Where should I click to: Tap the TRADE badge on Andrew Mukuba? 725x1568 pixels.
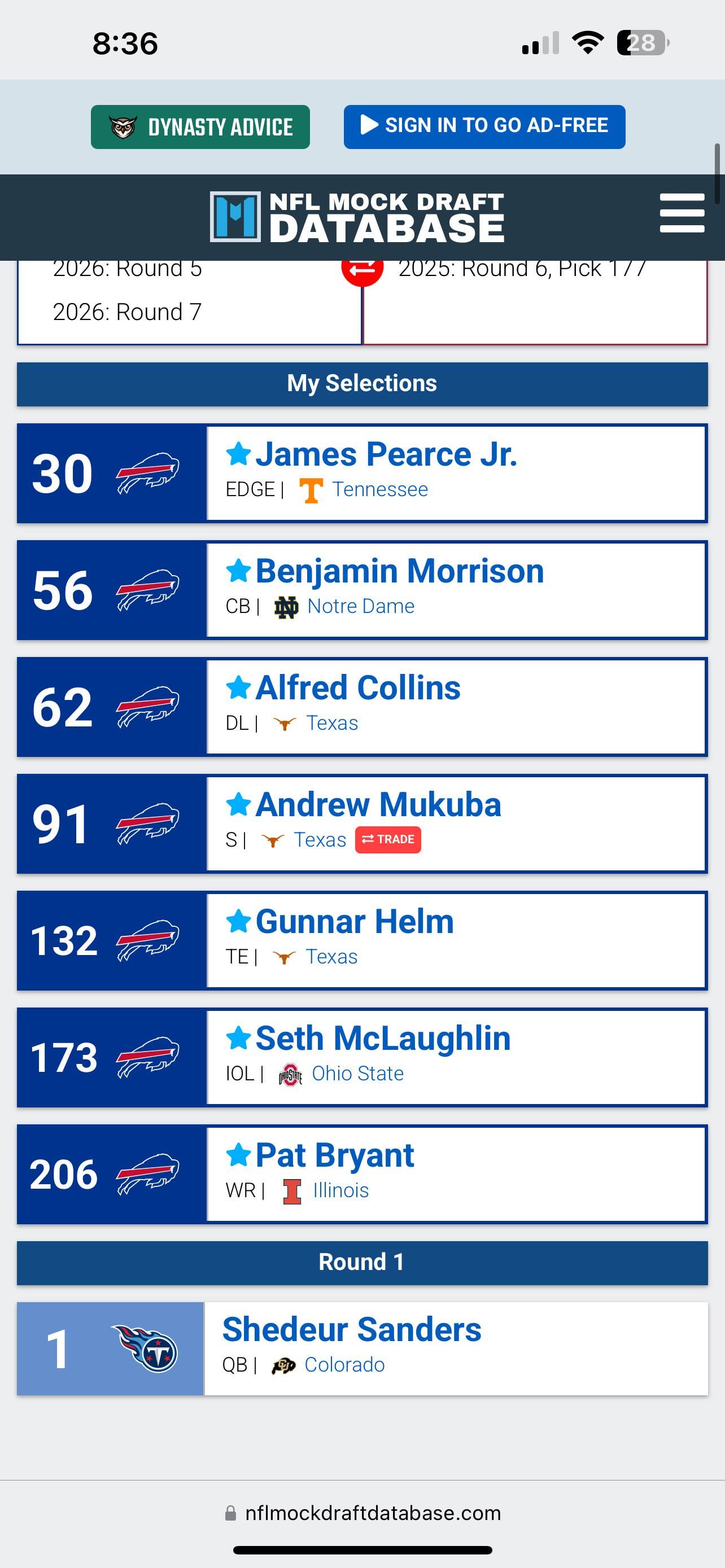(388, 839)
